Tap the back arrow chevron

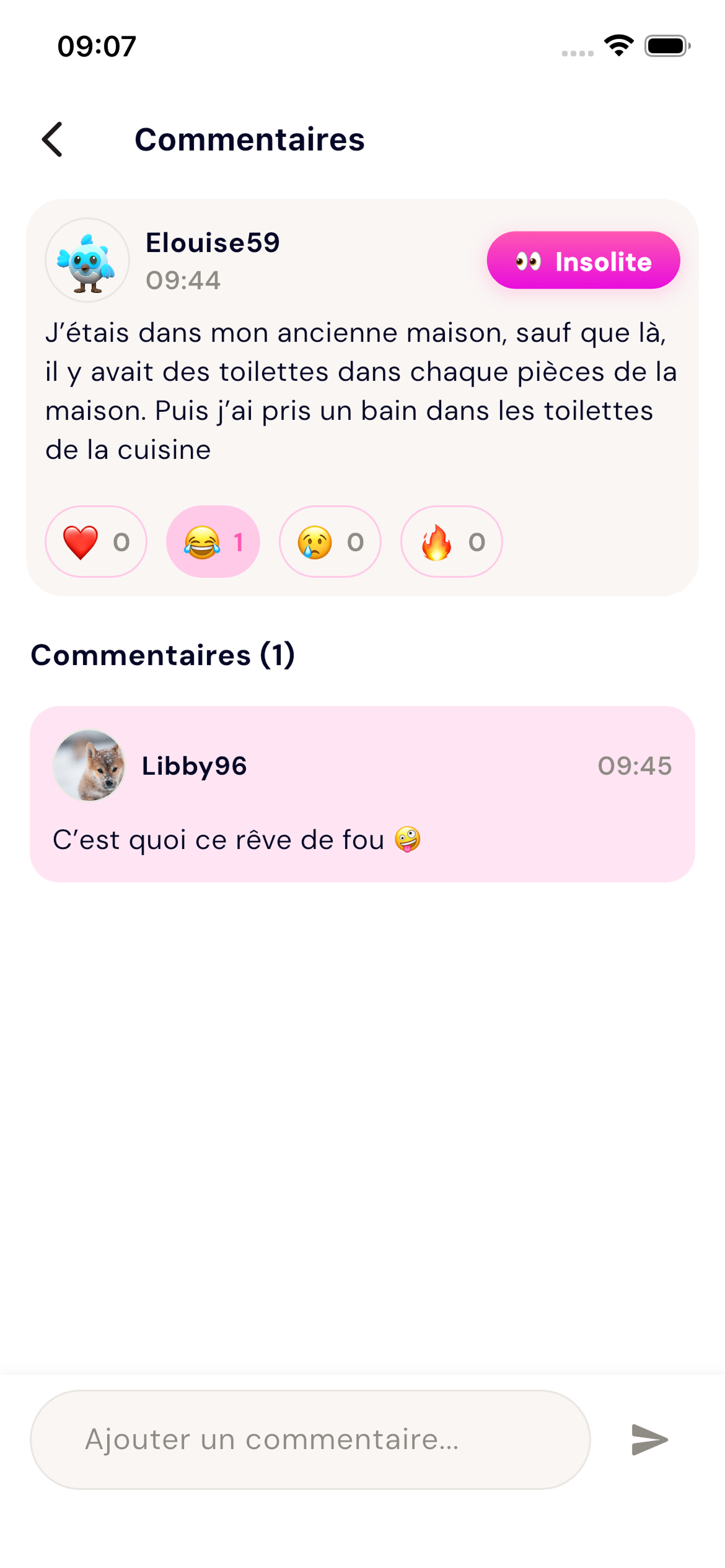point(53,140)
